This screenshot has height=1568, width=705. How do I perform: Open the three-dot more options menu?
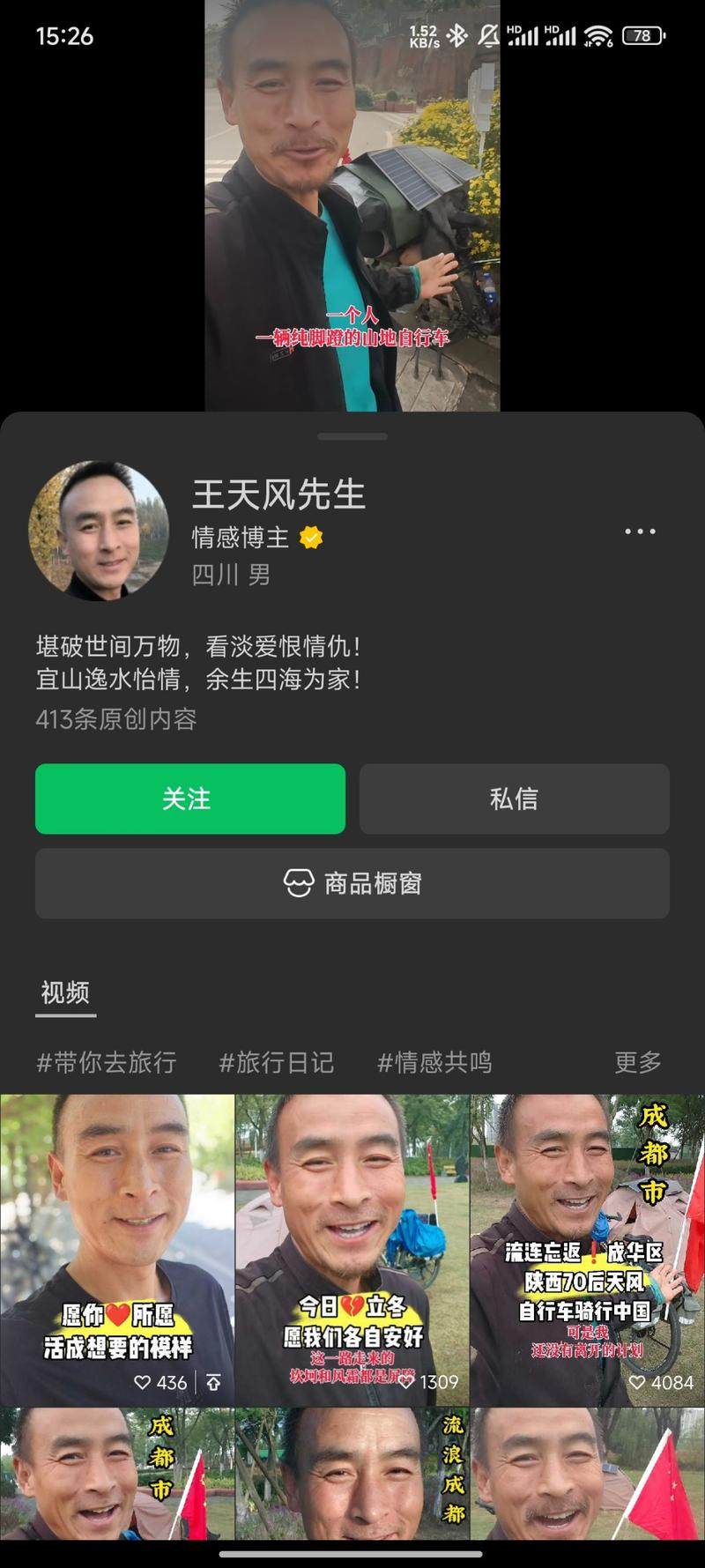click(x=640, y=531)
